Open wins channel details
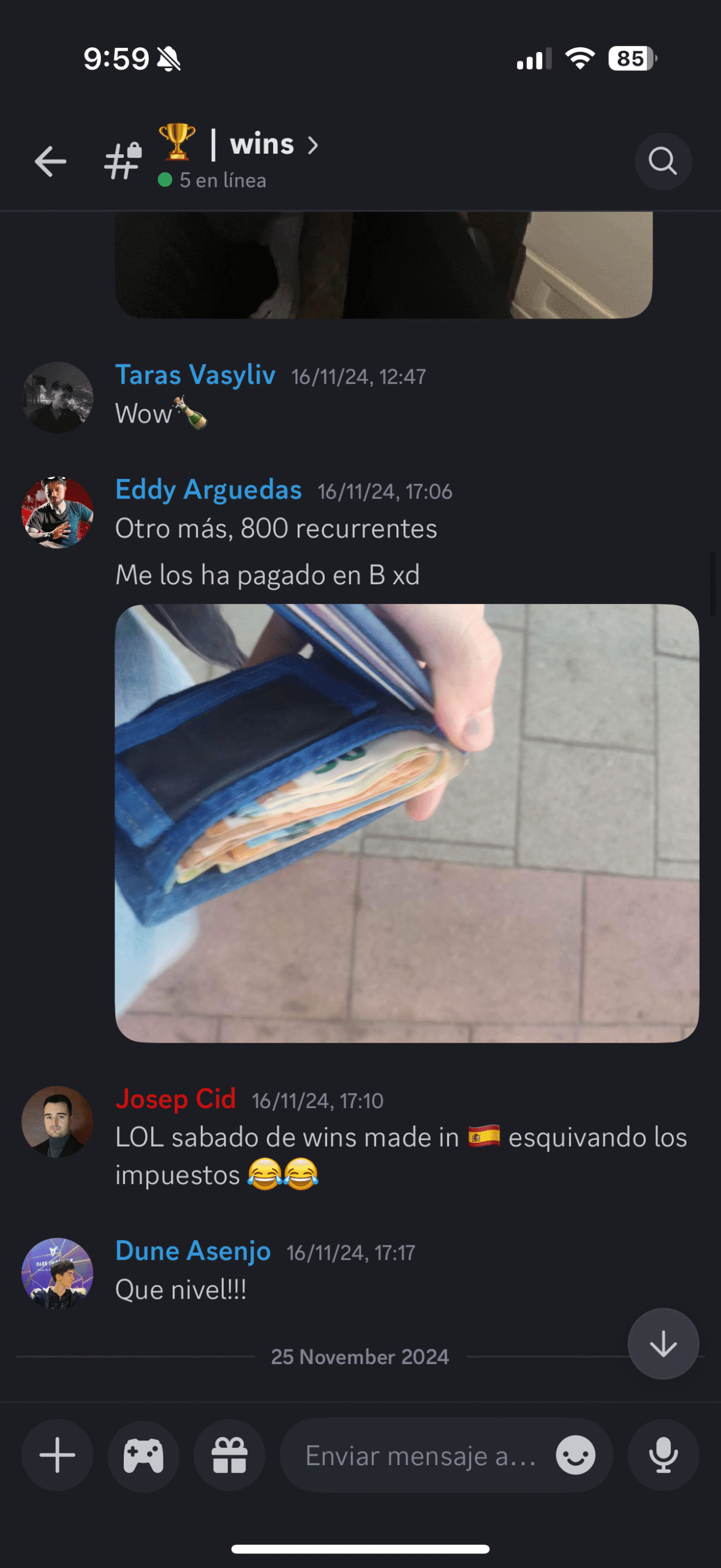 (262, 146)
